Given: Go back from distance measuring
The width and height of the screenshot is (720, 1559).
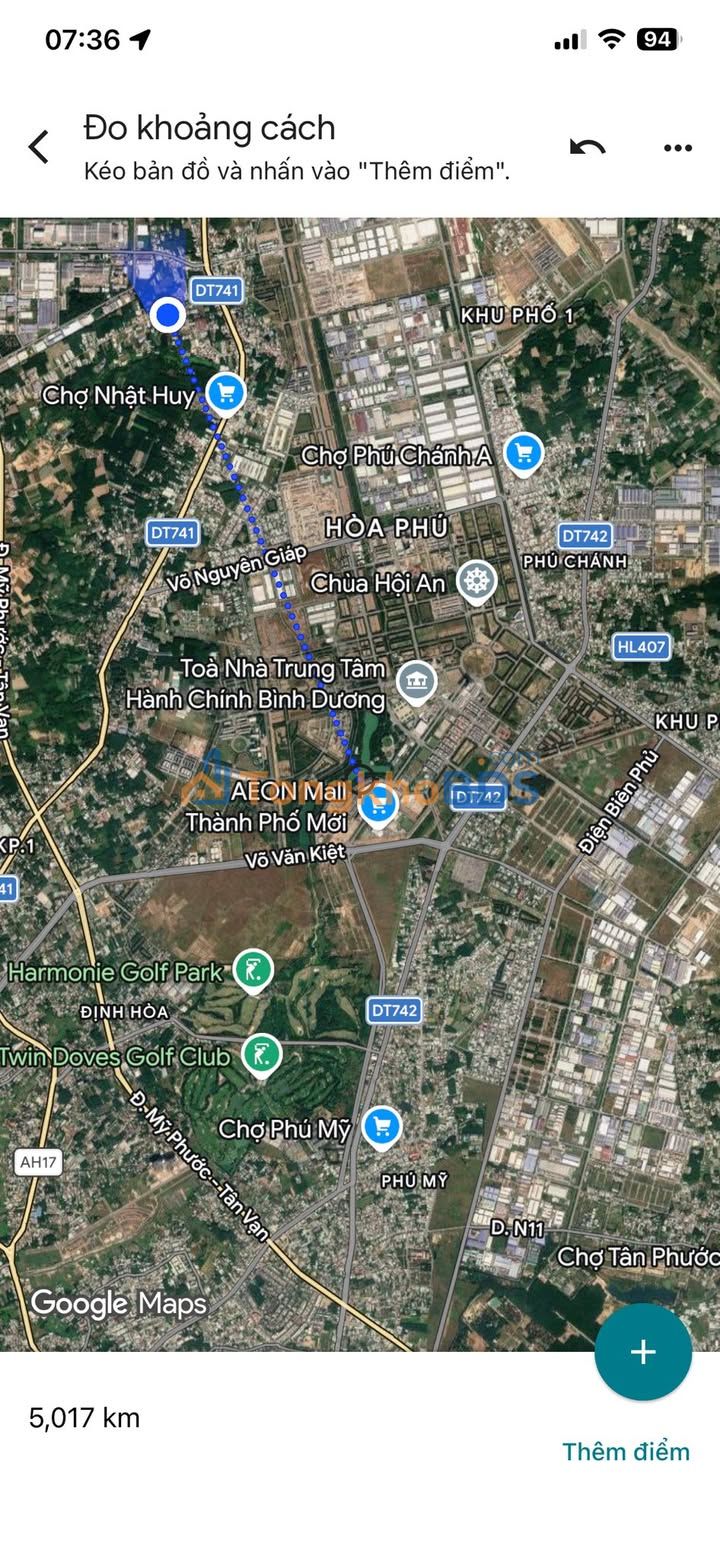Looking at the screenshot, I should pos(39,147).
